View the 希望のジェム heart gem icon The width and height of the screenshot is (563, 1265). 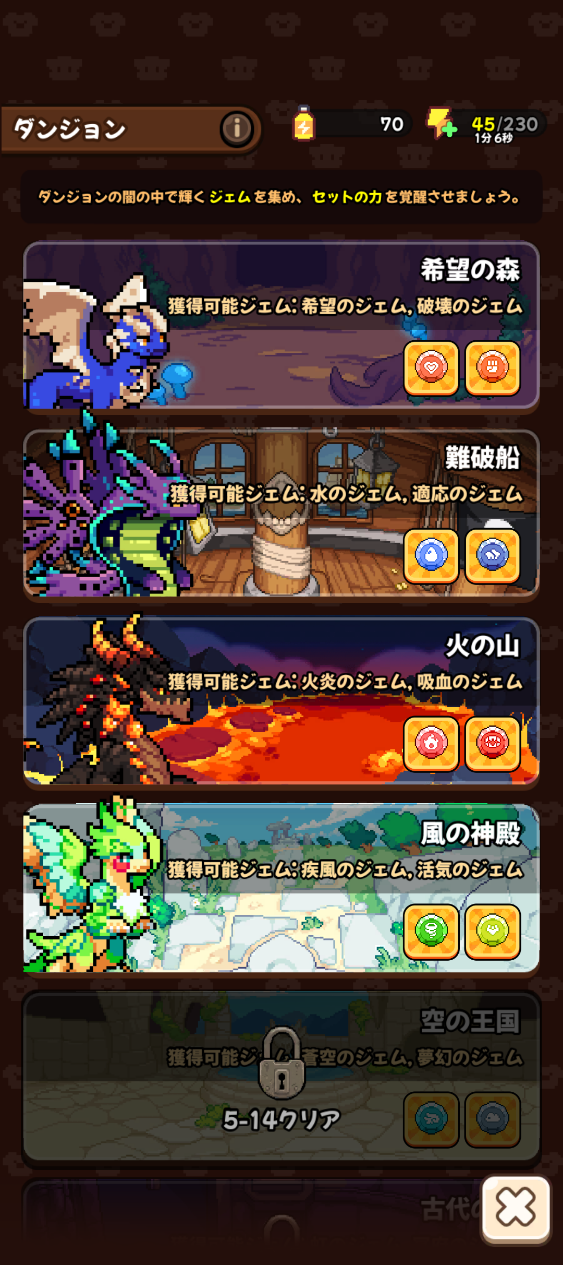[x=431, y=368]
